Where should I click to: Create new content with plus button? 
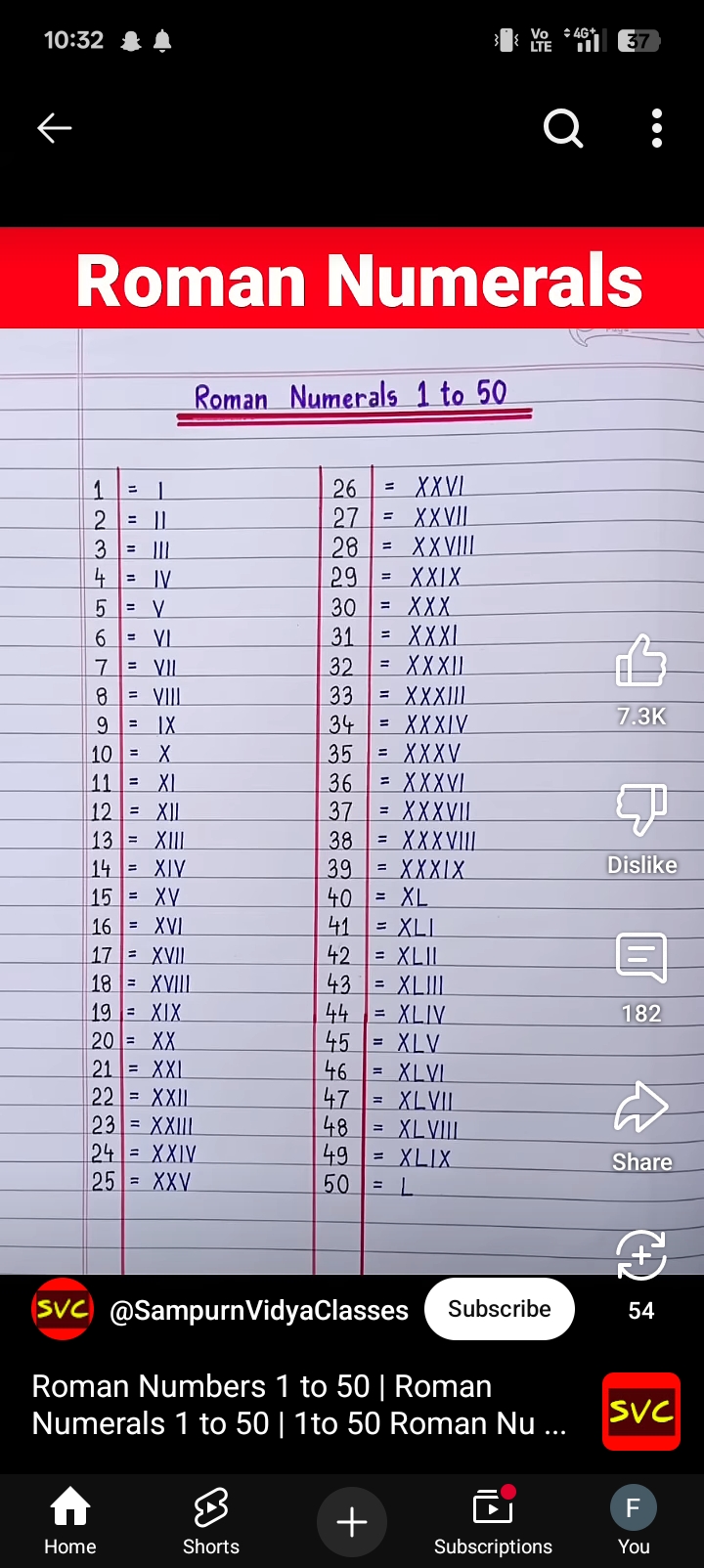click(352, 1522)
